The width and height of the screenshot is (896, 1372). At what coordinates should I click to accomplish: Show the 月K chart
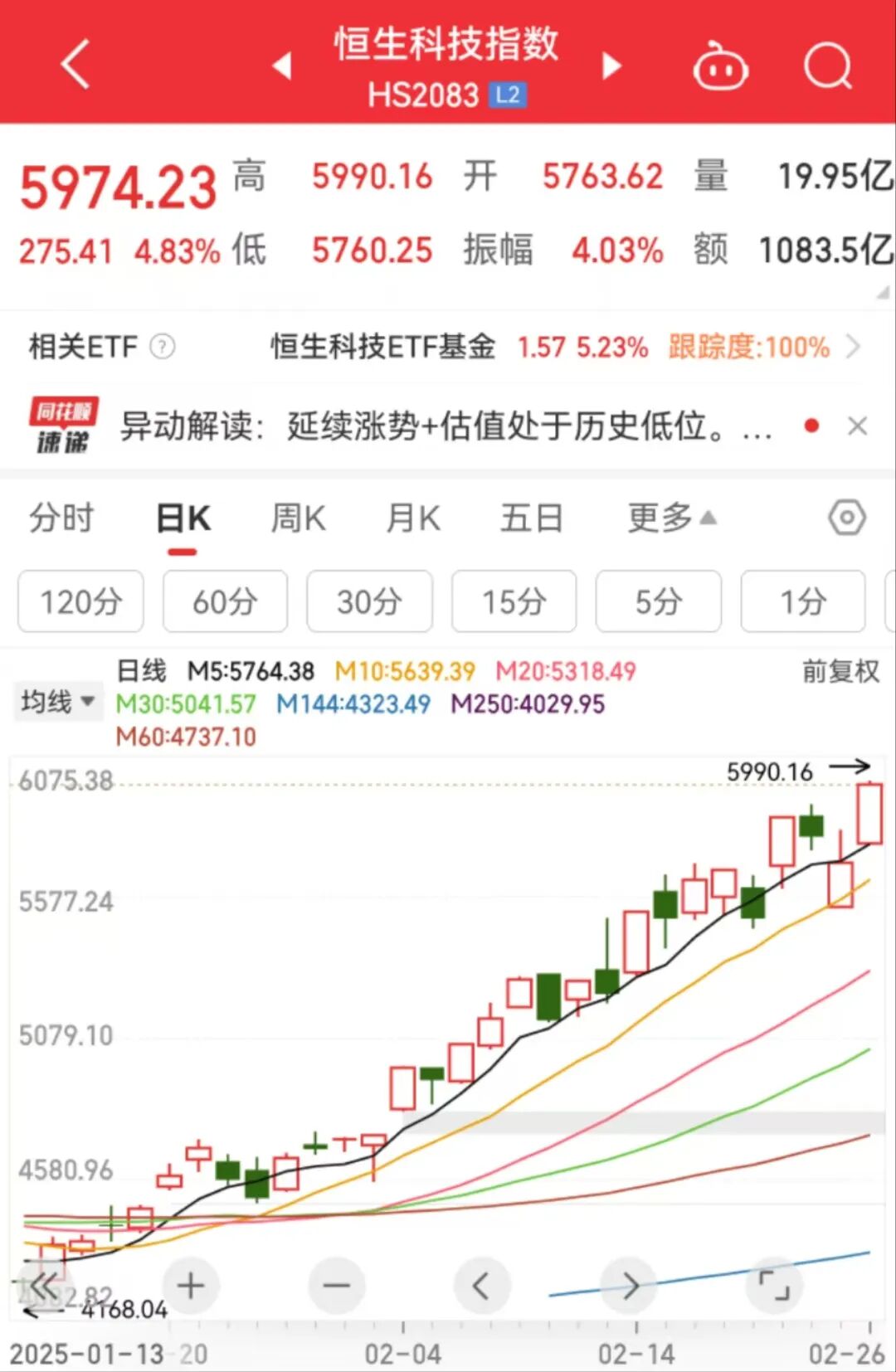coord(413,518)
